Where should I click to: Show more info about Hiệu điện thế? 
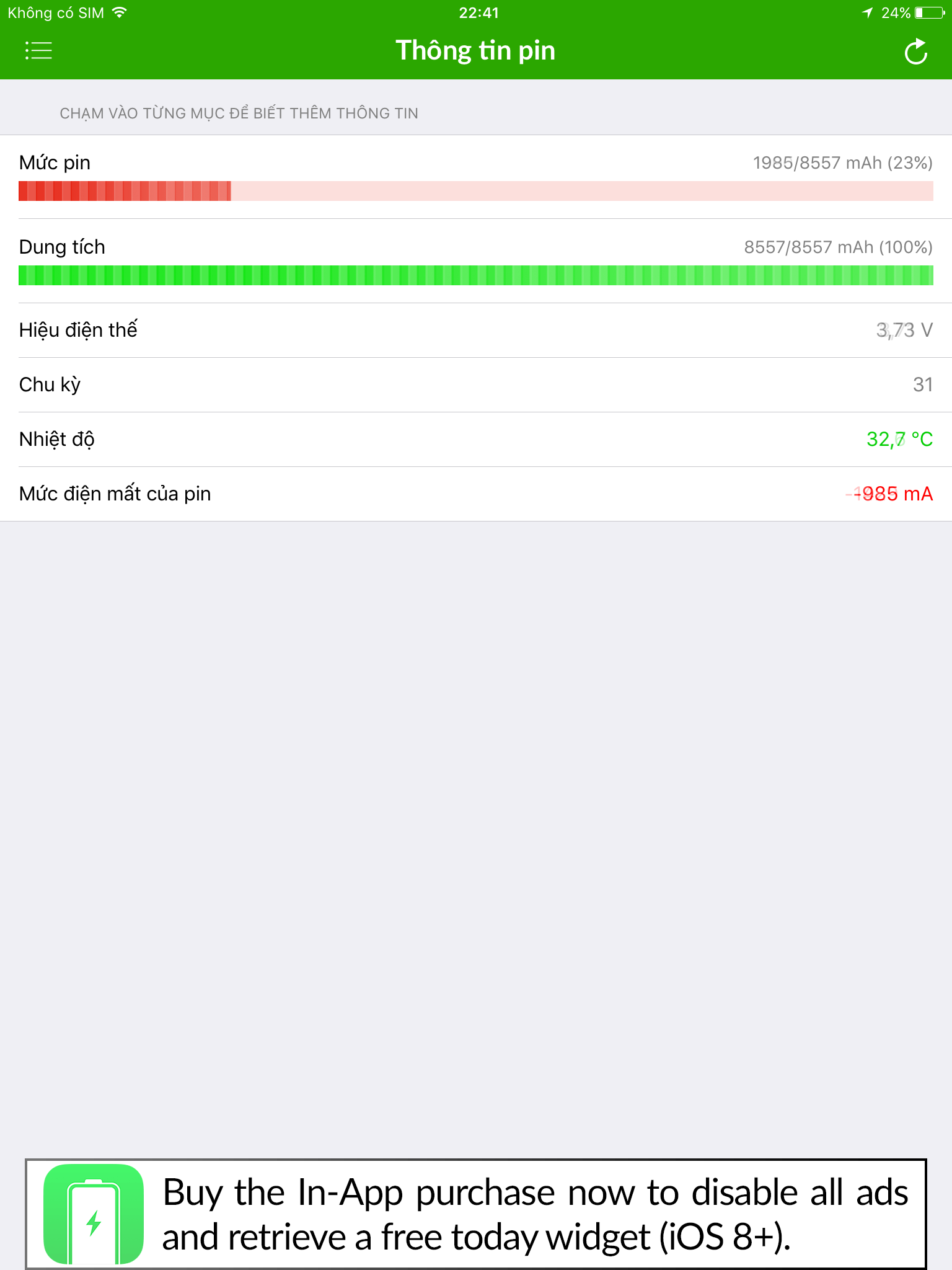[x=476, y=331]
